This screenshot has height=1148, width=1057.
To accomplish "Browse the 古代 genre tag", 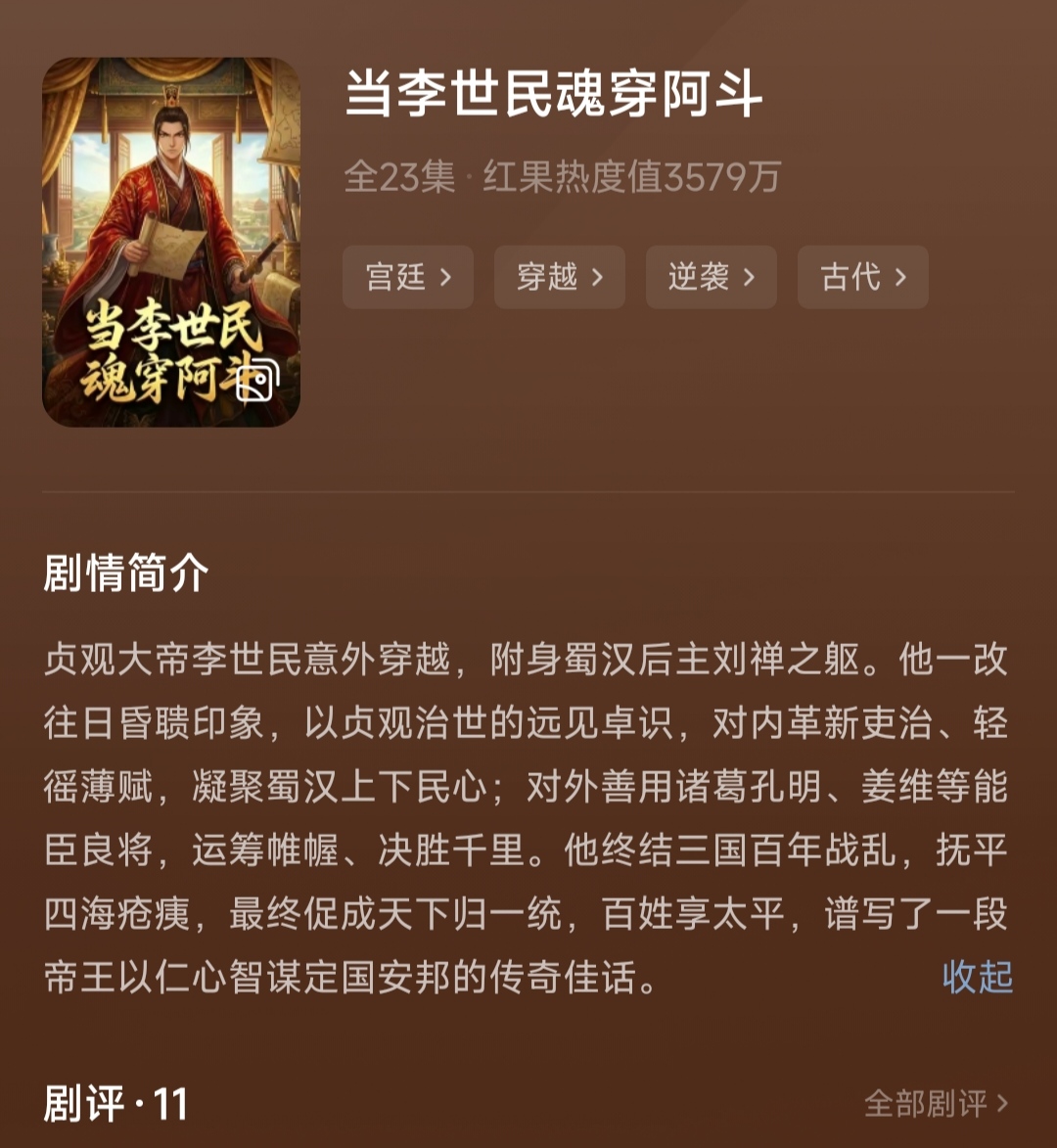I will (863, 277).
